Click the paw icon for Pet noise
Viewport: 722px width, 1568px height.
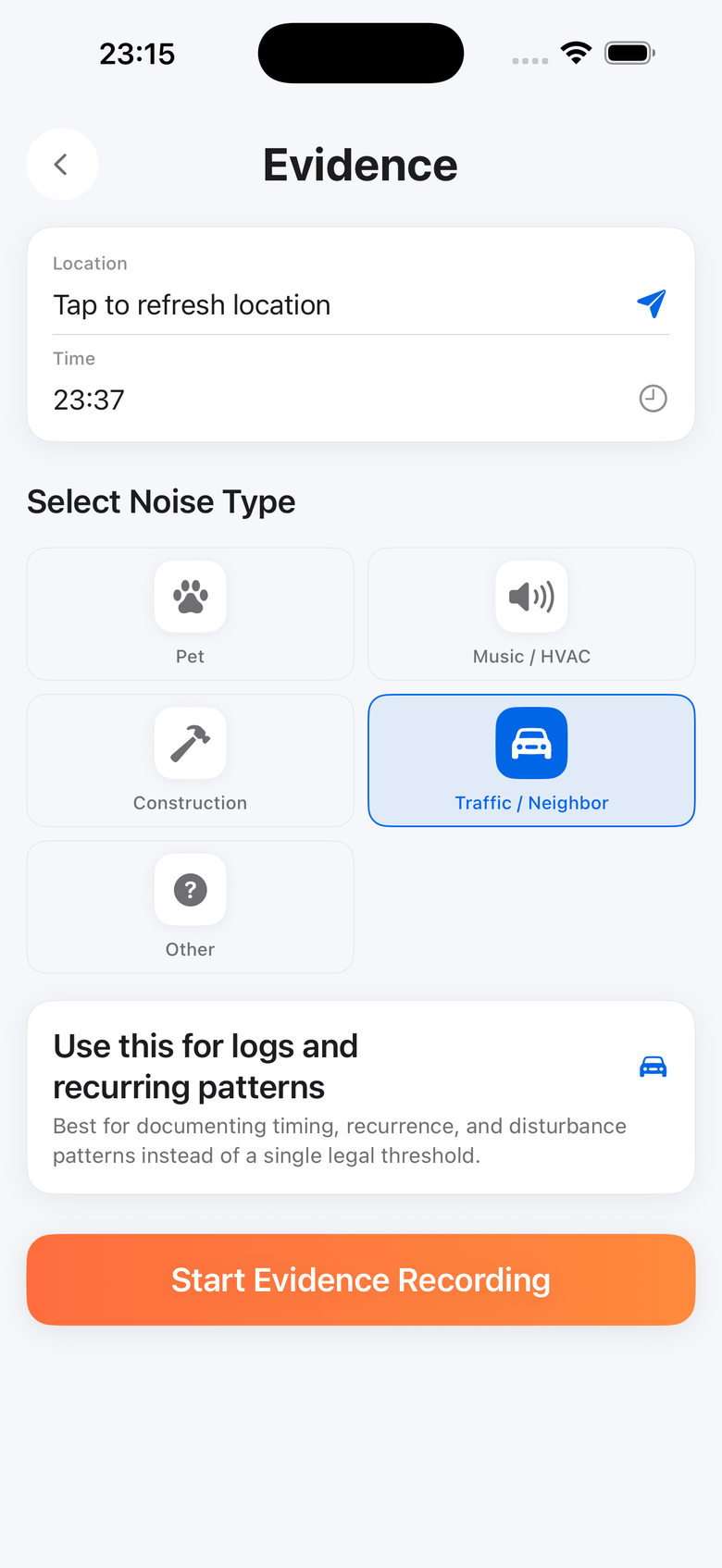point(190,597)
